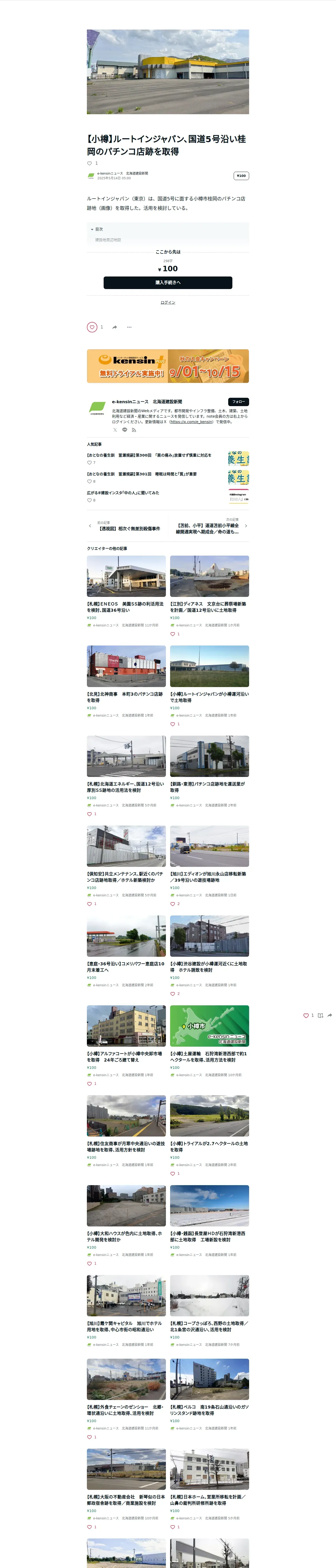
Task: Tap the ¥100 price badge beside author
Action: coord(242,176)
